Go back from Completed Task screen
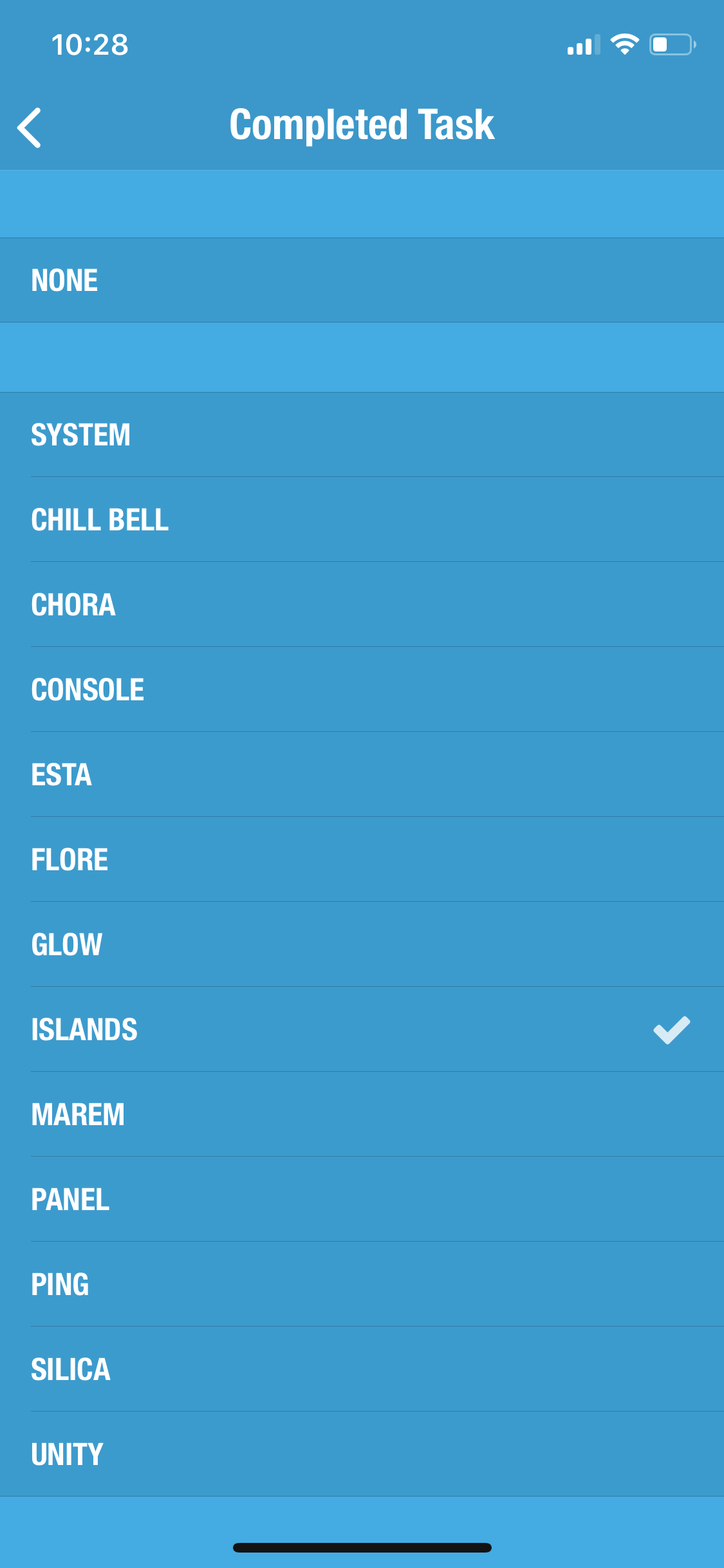Image resolution: width=724 pixels, height=1568 pixels. click(x=30, y=127)
